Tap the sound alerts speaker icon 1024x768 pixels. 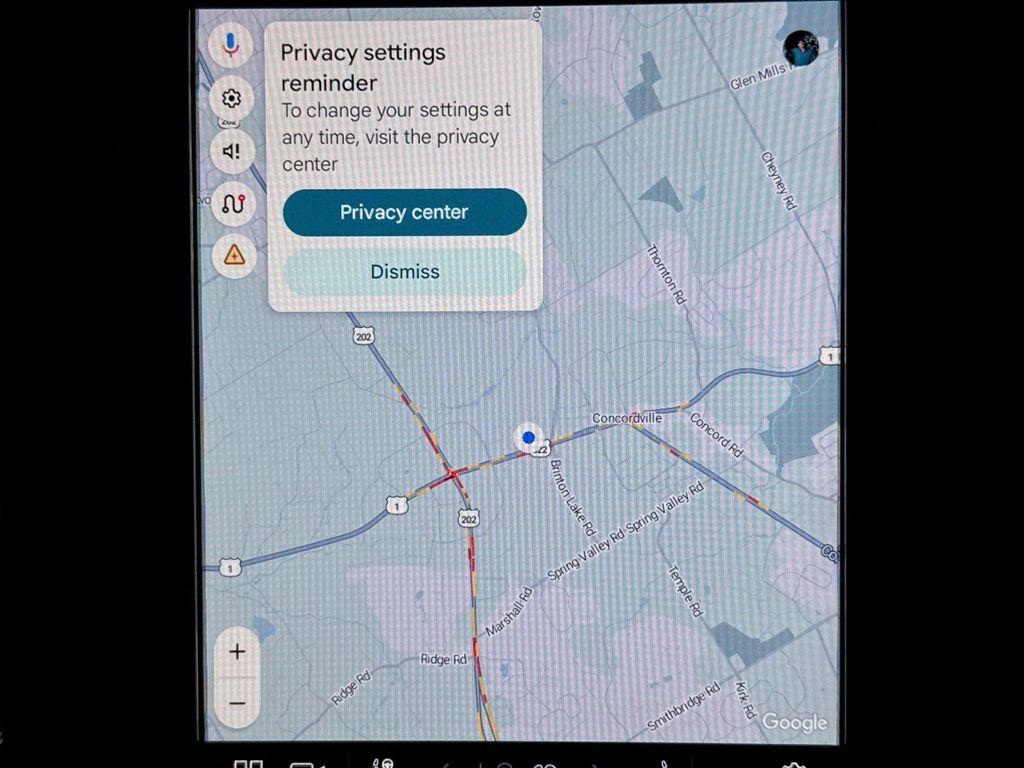tap(232, 151)
